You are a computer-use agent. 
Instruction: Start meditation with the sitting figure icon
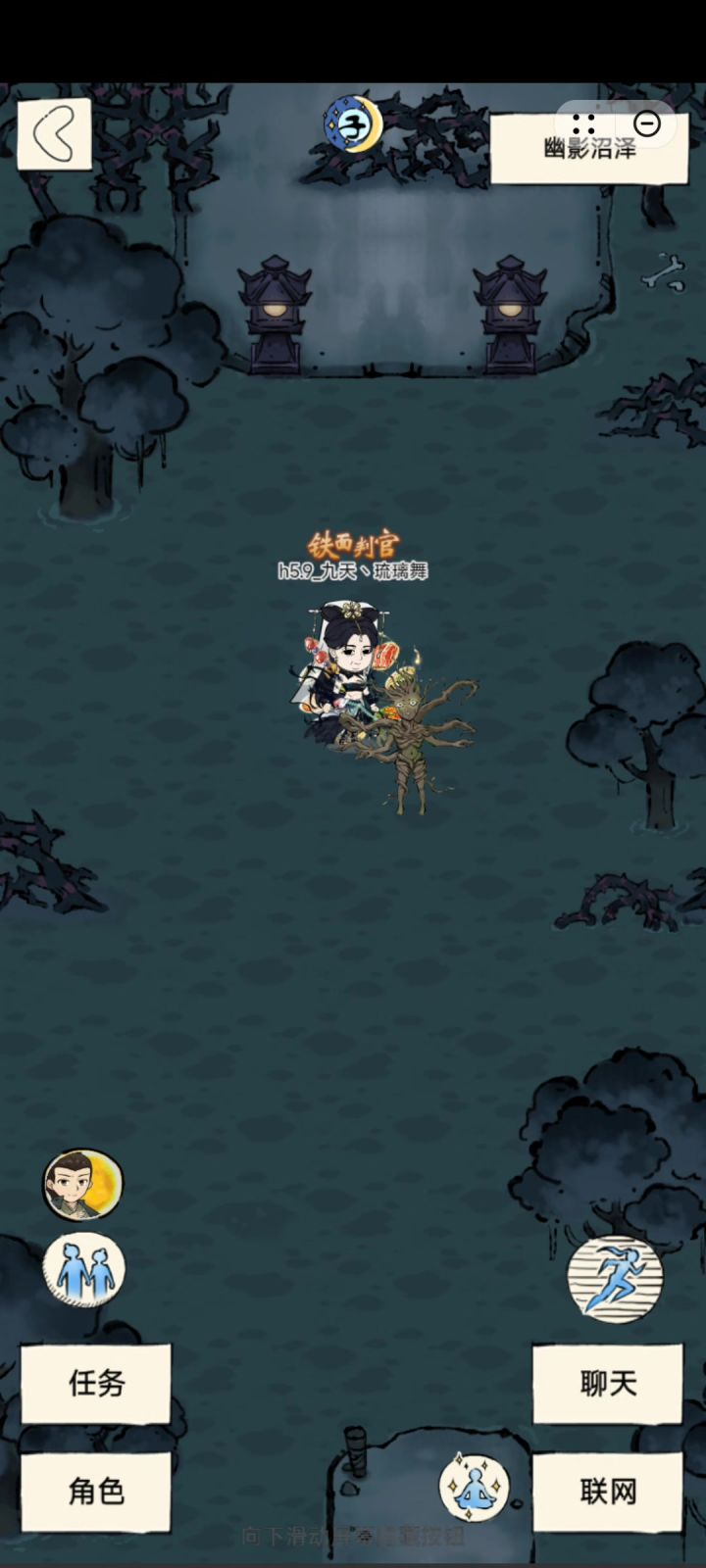click(474, 1487)
